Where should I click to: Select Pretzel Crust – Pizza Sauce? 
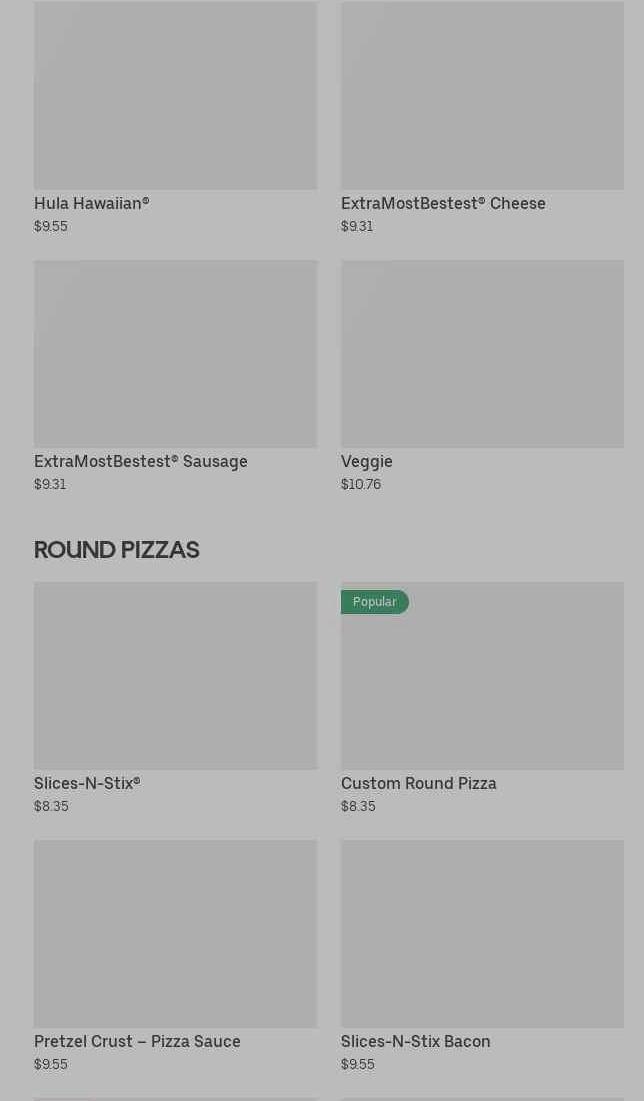click(x=175, y=956)
